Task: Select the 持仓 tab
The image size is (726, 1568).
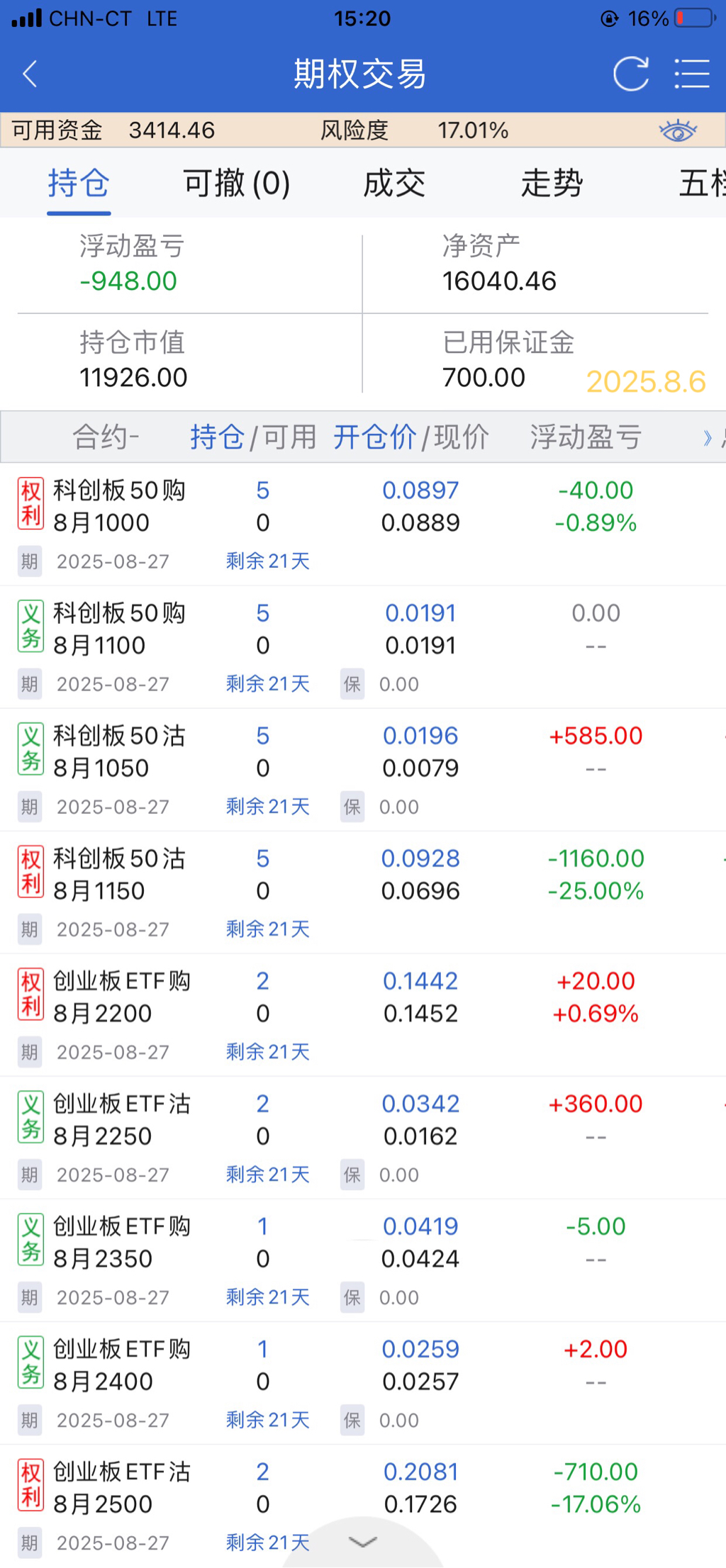Action: coord(79,184)
